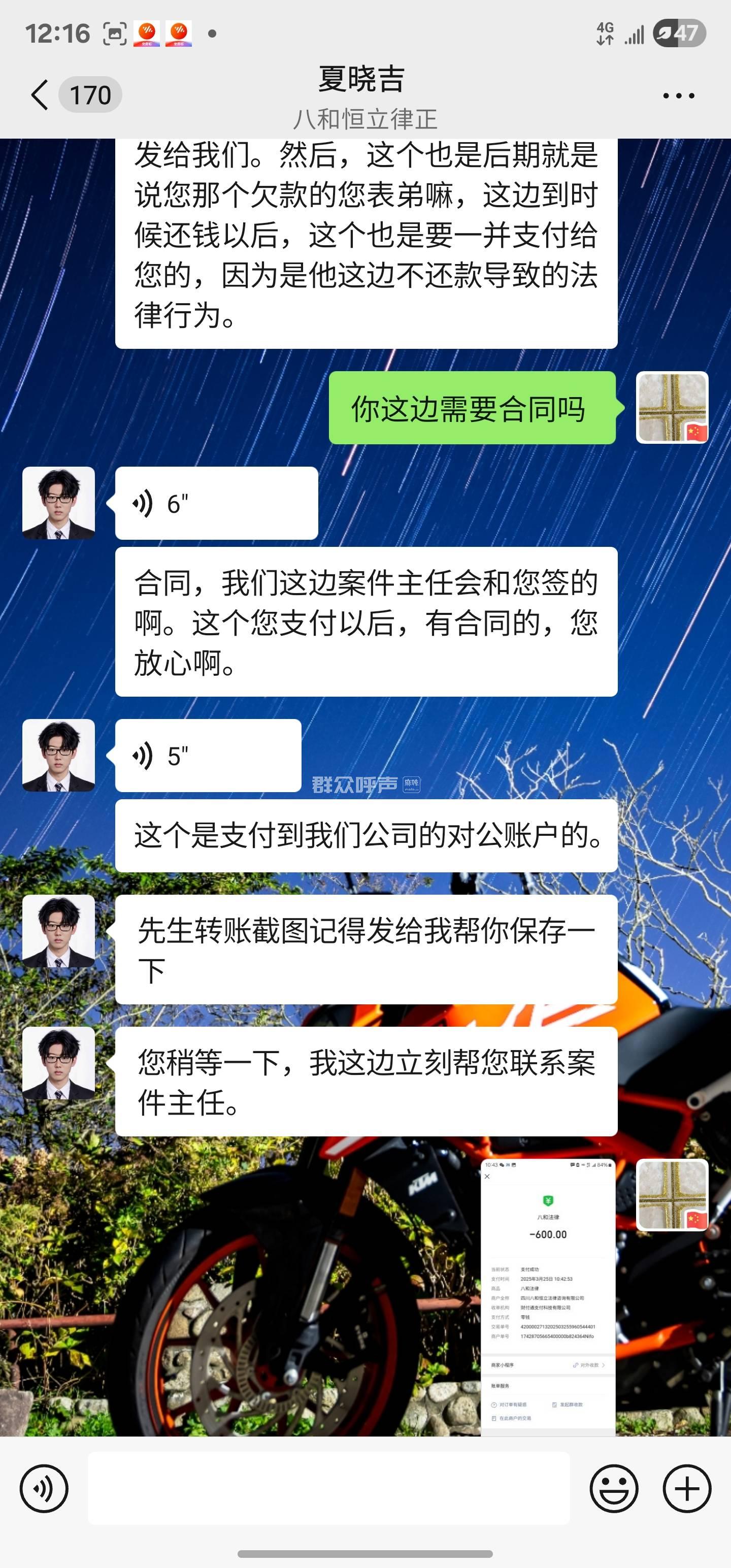
Task: View 夏晓吉's profile avatar beside 6" voice
Action: [58, 503]
